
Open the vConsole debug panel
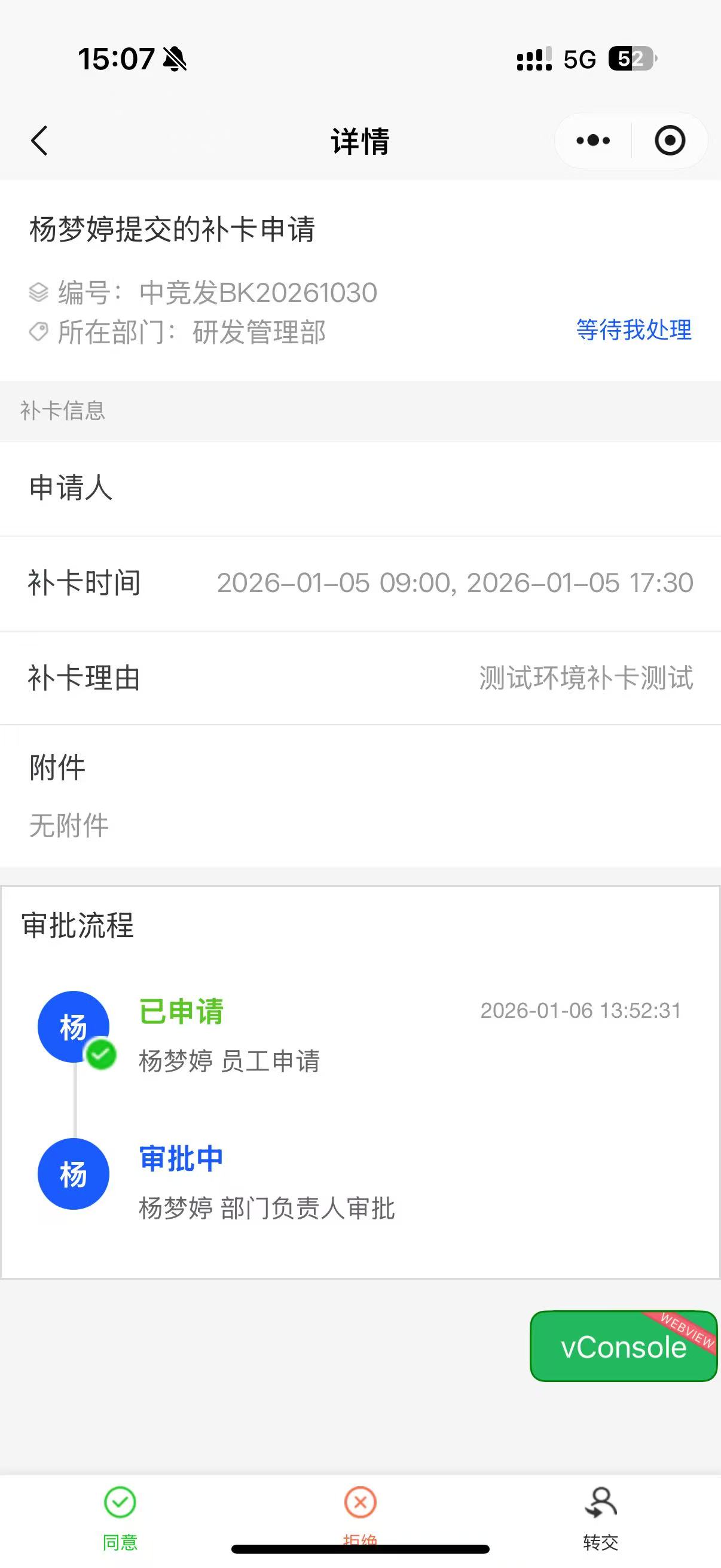tap(623, 1347)
